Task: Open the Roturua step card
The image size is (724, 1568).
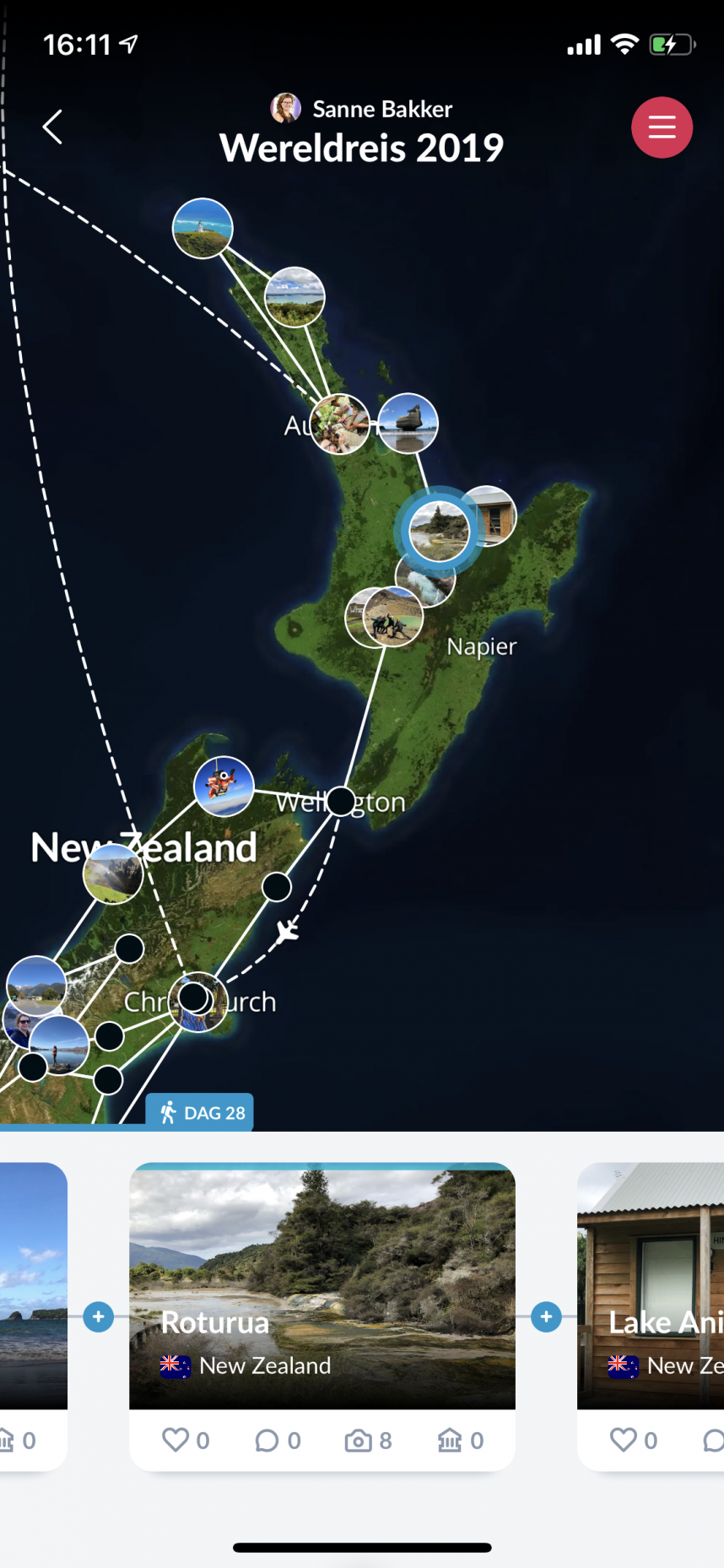Action: coord(321,1287)
